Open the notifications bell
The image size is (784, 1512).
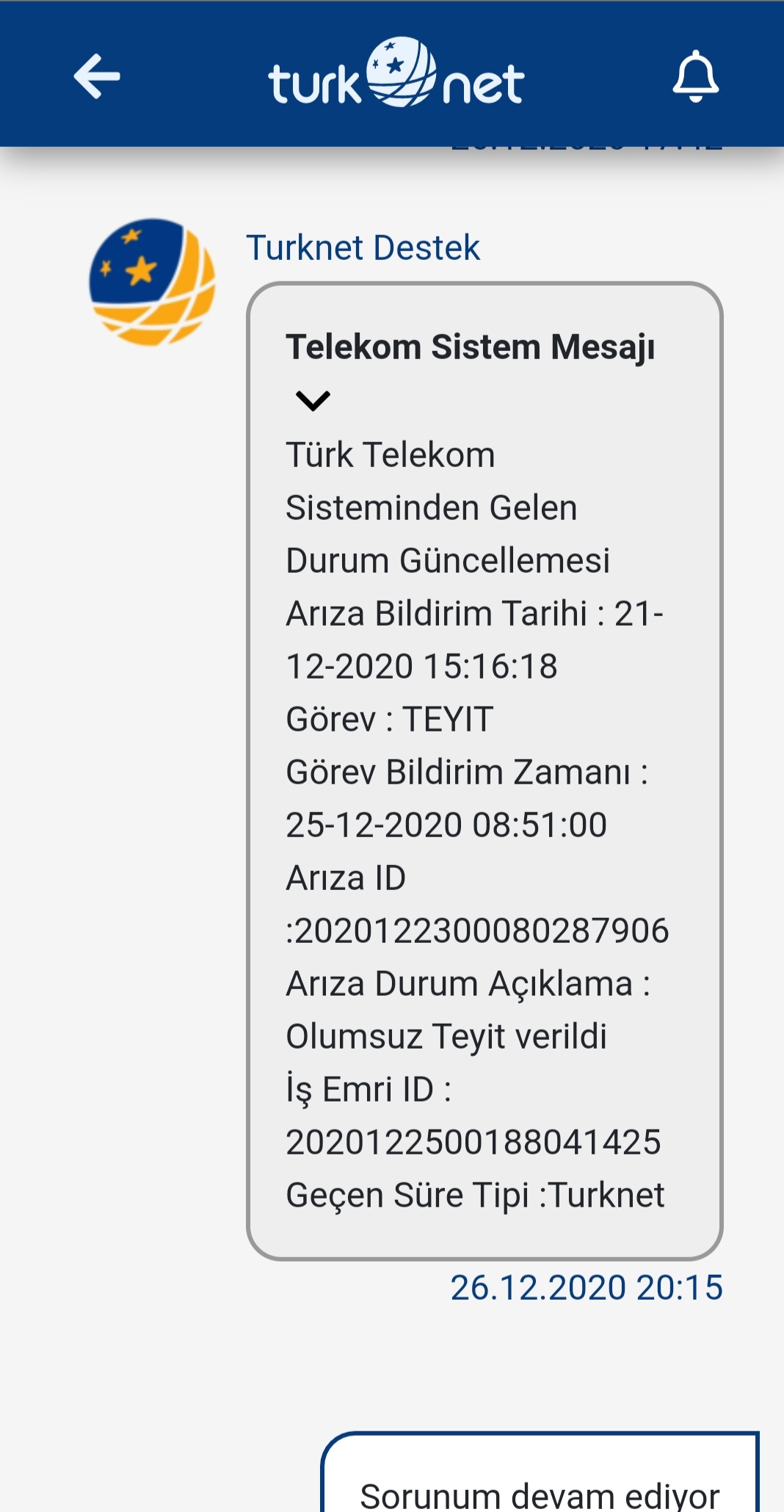[x=695, y=76]
